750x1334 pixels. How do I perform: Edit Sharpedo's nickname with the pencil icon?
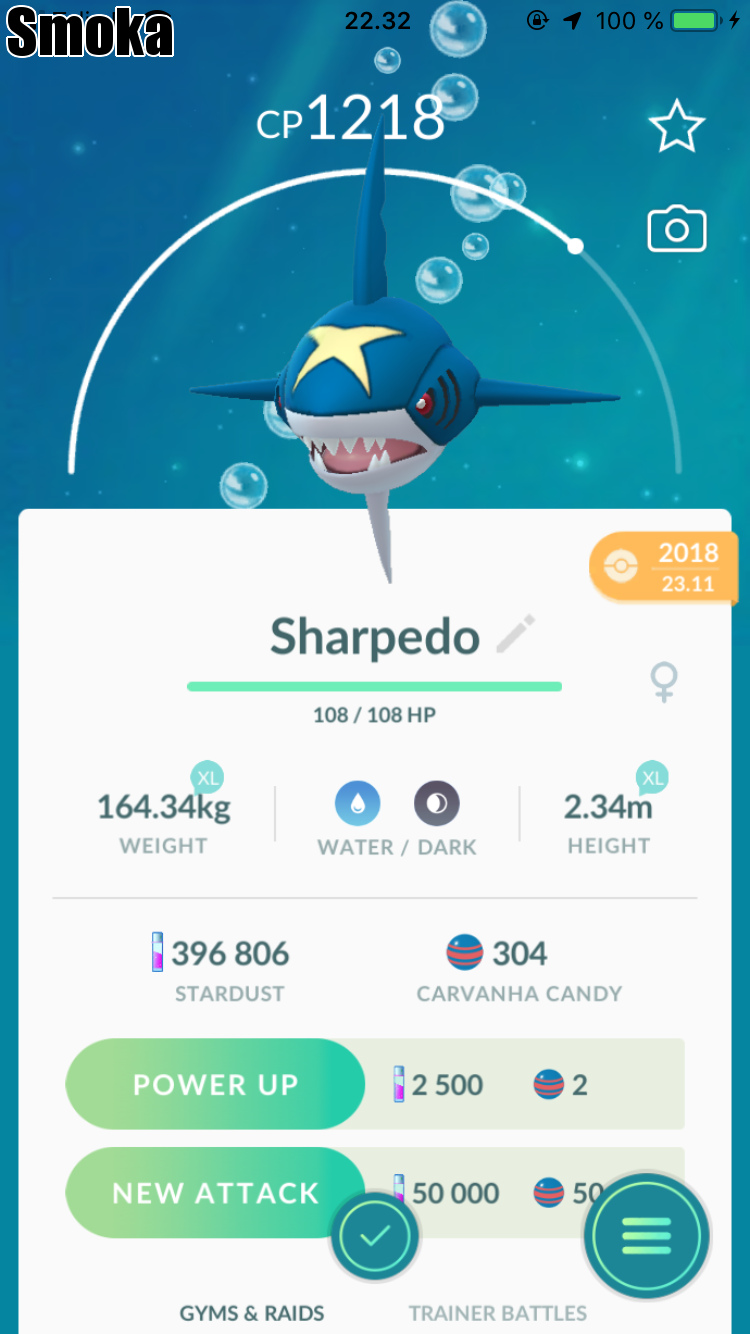point(516,634)
